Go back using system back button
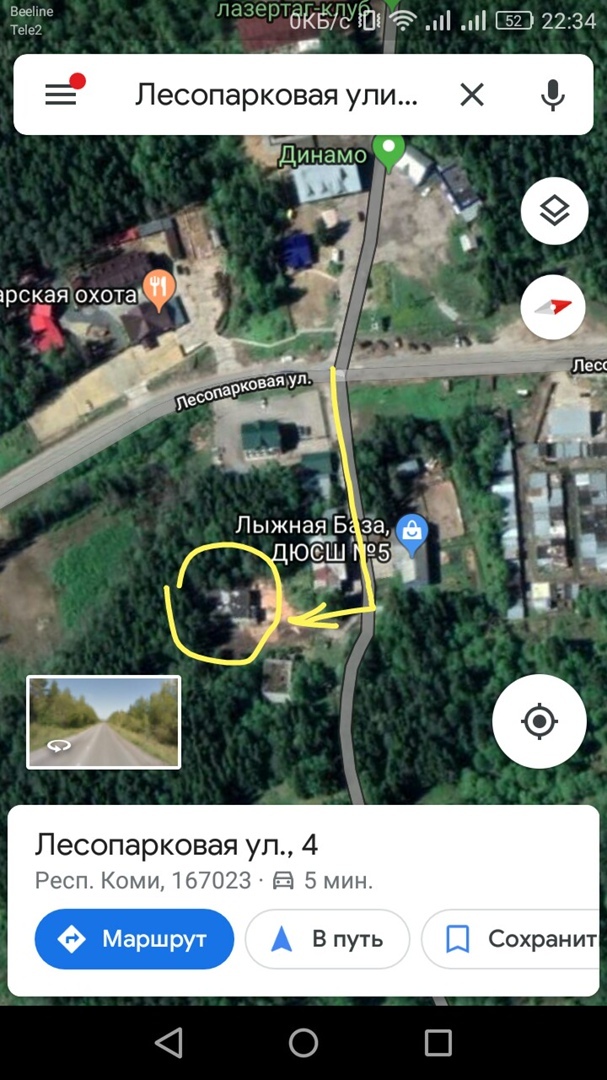This screenshot has width=607, height=1080. 169,1042
